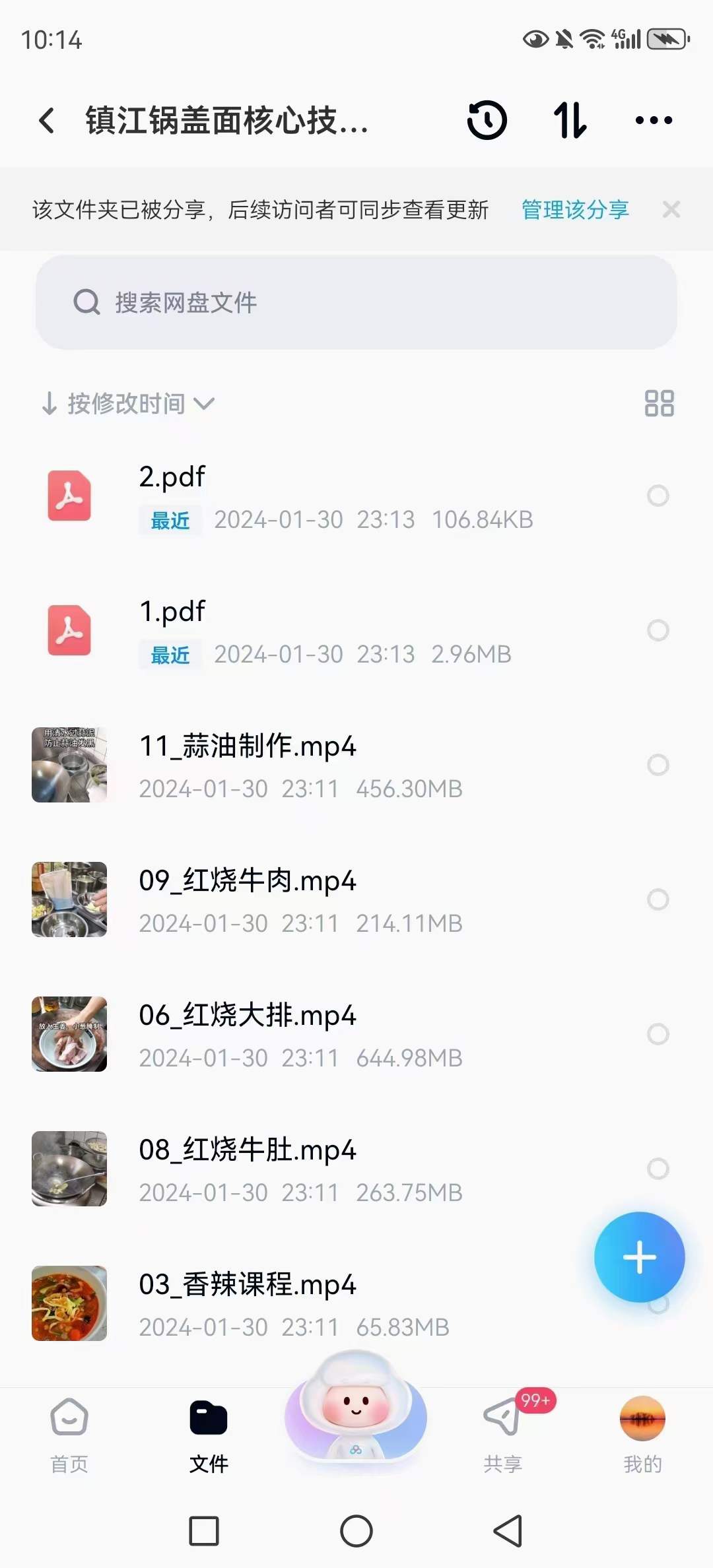Open the more options menu (three dots)
The width and height of the screenshot is (713, 1568).
653,121
